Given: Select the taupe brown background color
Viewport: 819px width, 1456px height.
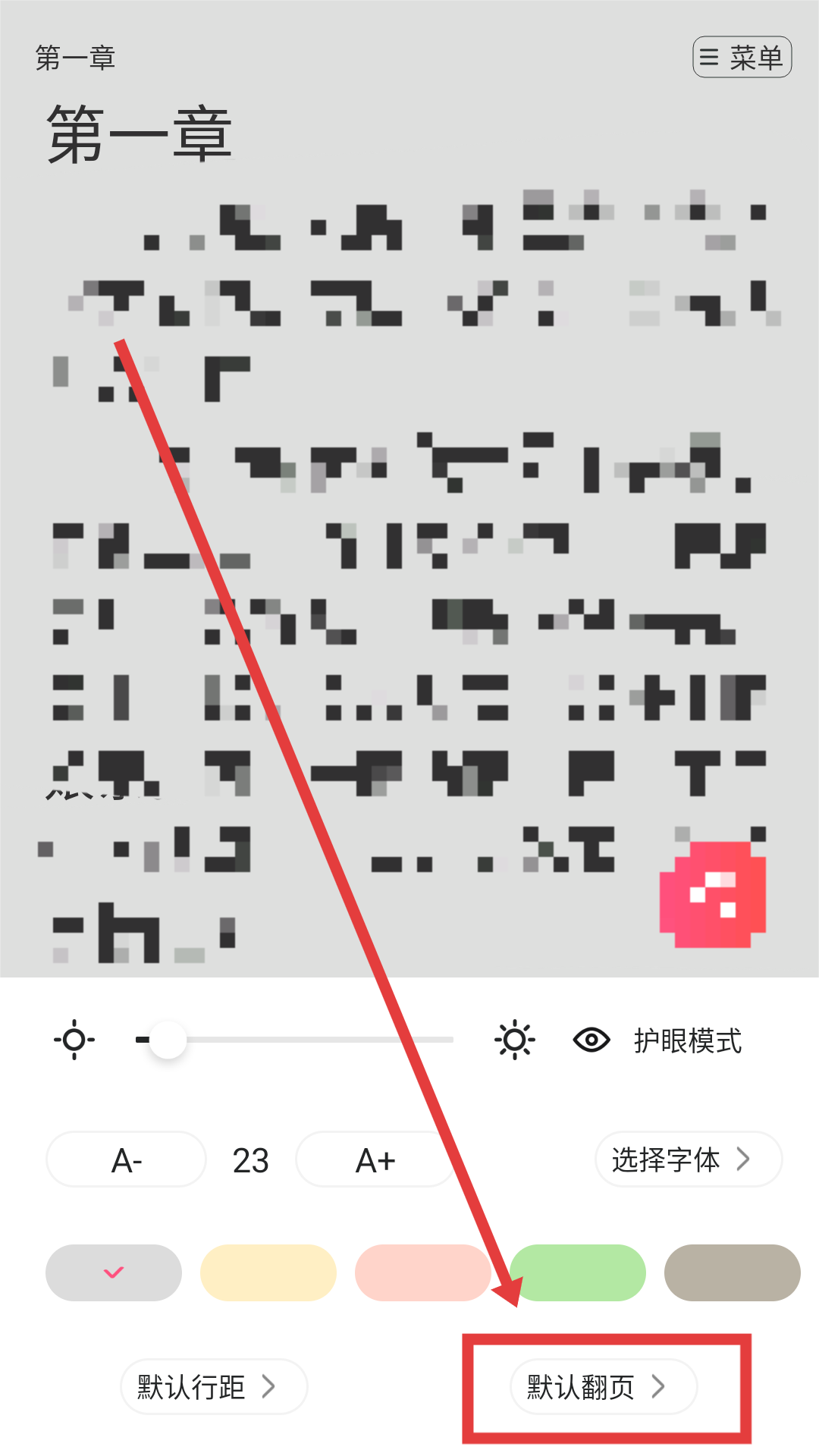Looking at the screenshot, I should click(732, 1272).
